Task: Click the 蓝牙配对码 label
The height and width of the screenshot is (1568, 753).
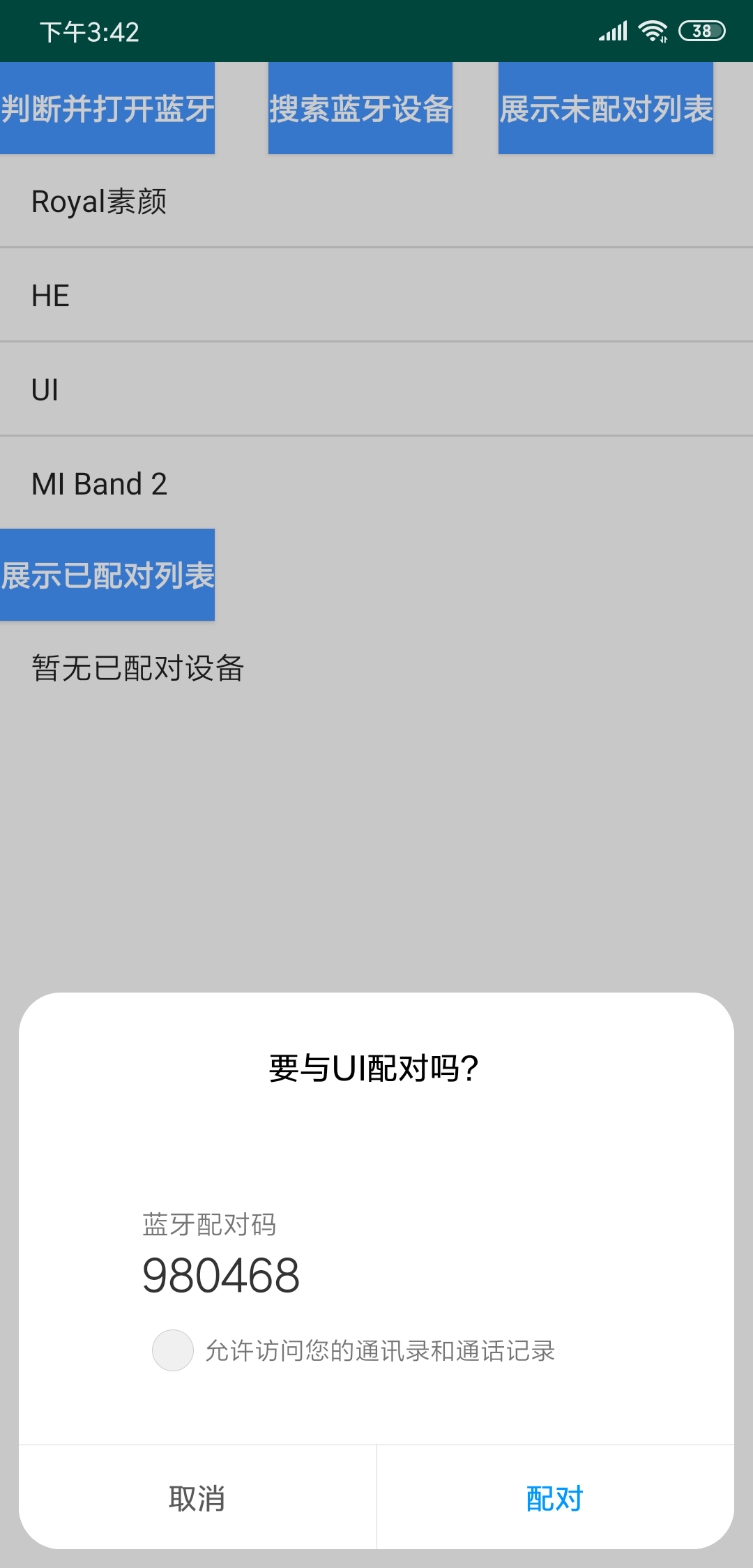Action: 209,1222
